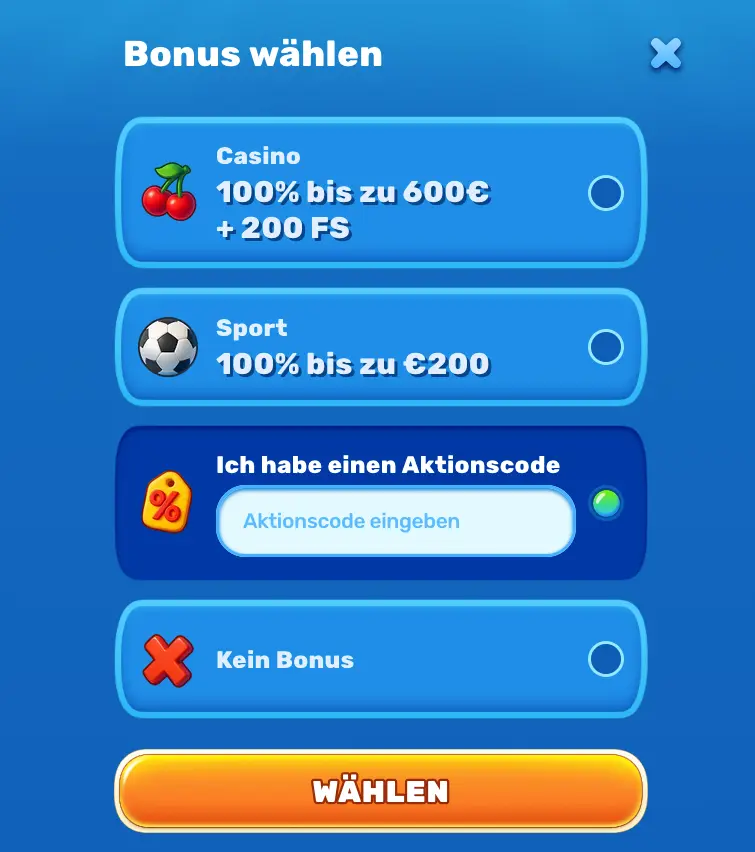The height and width of the screenshot is (852, 755).
Task: Click the football icon in the Sport offer
Action: click(170, 347)
